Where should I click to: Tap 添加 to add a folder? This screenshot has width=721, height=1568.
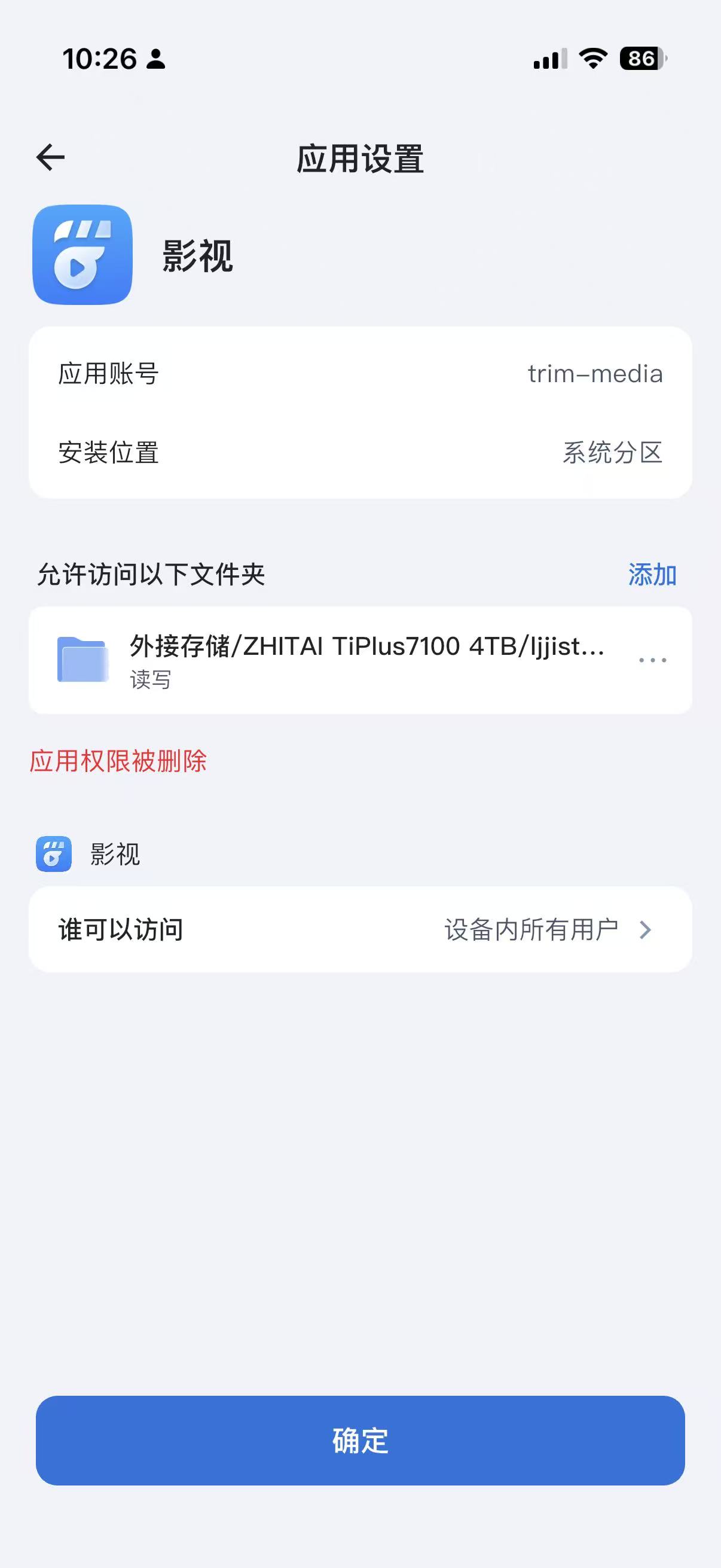(652, 575)
